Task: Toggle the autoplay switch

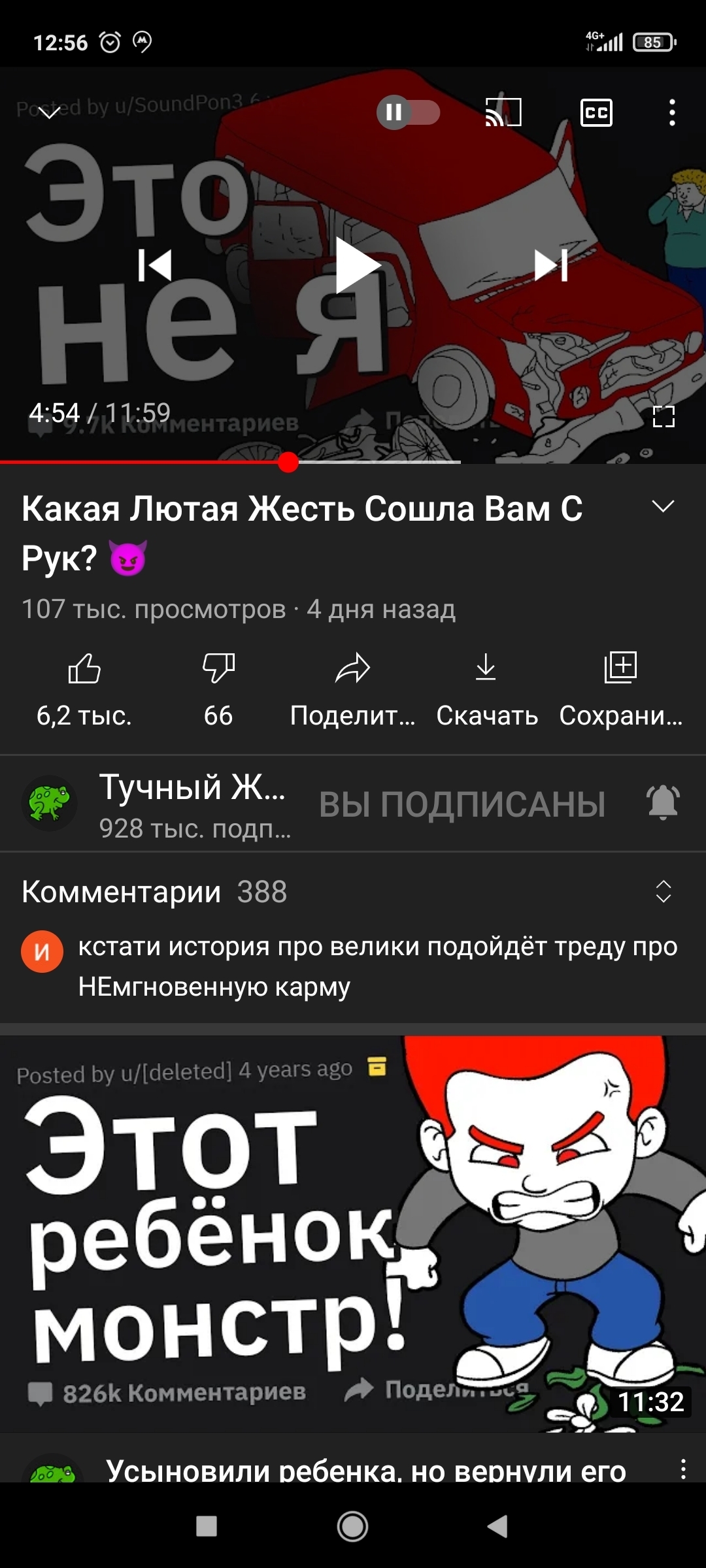Action: (x=408, y=112)
